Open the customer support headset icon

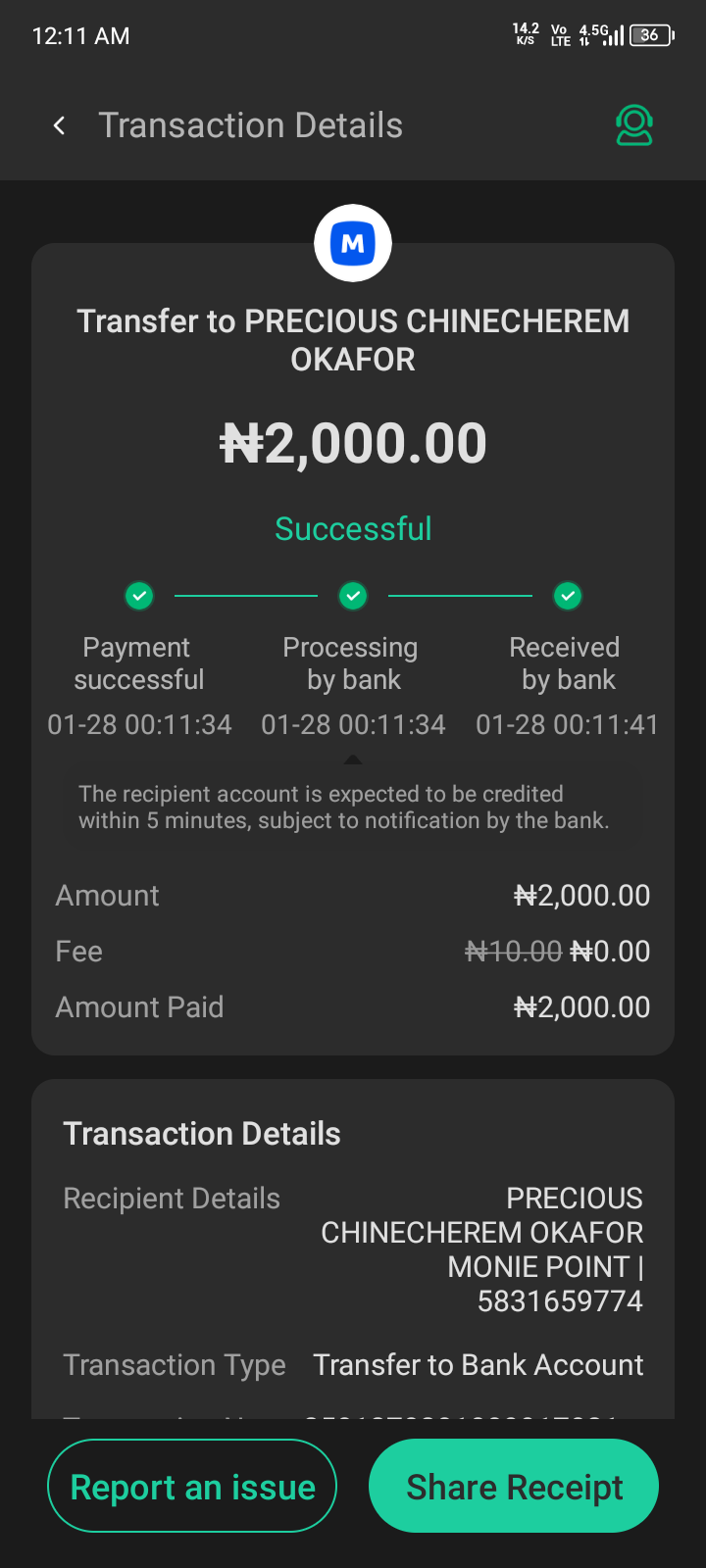pyautogui.click(x=634, y=125)
